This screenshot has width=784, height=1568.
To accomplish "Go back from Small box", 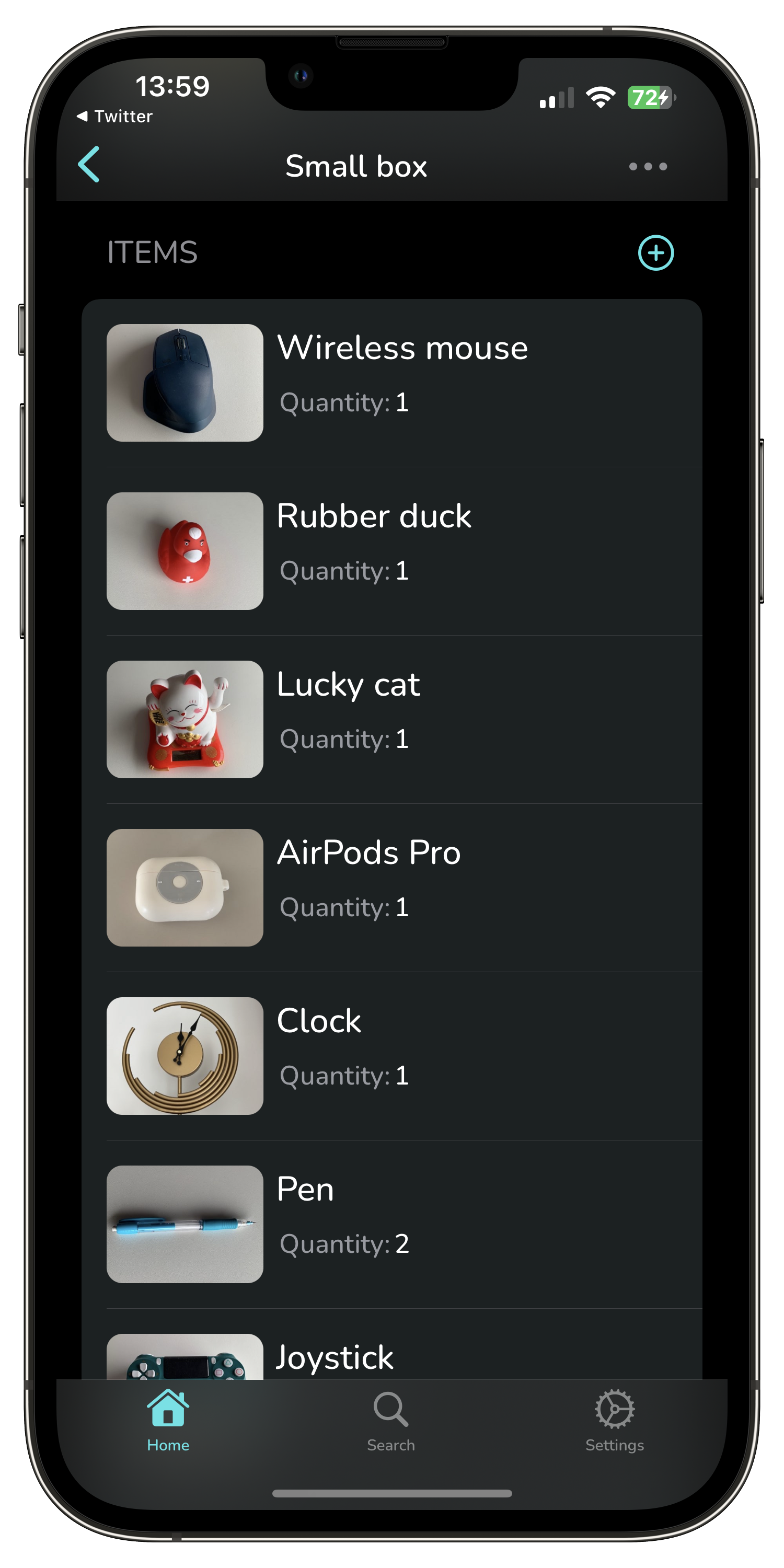I will 89,164.
